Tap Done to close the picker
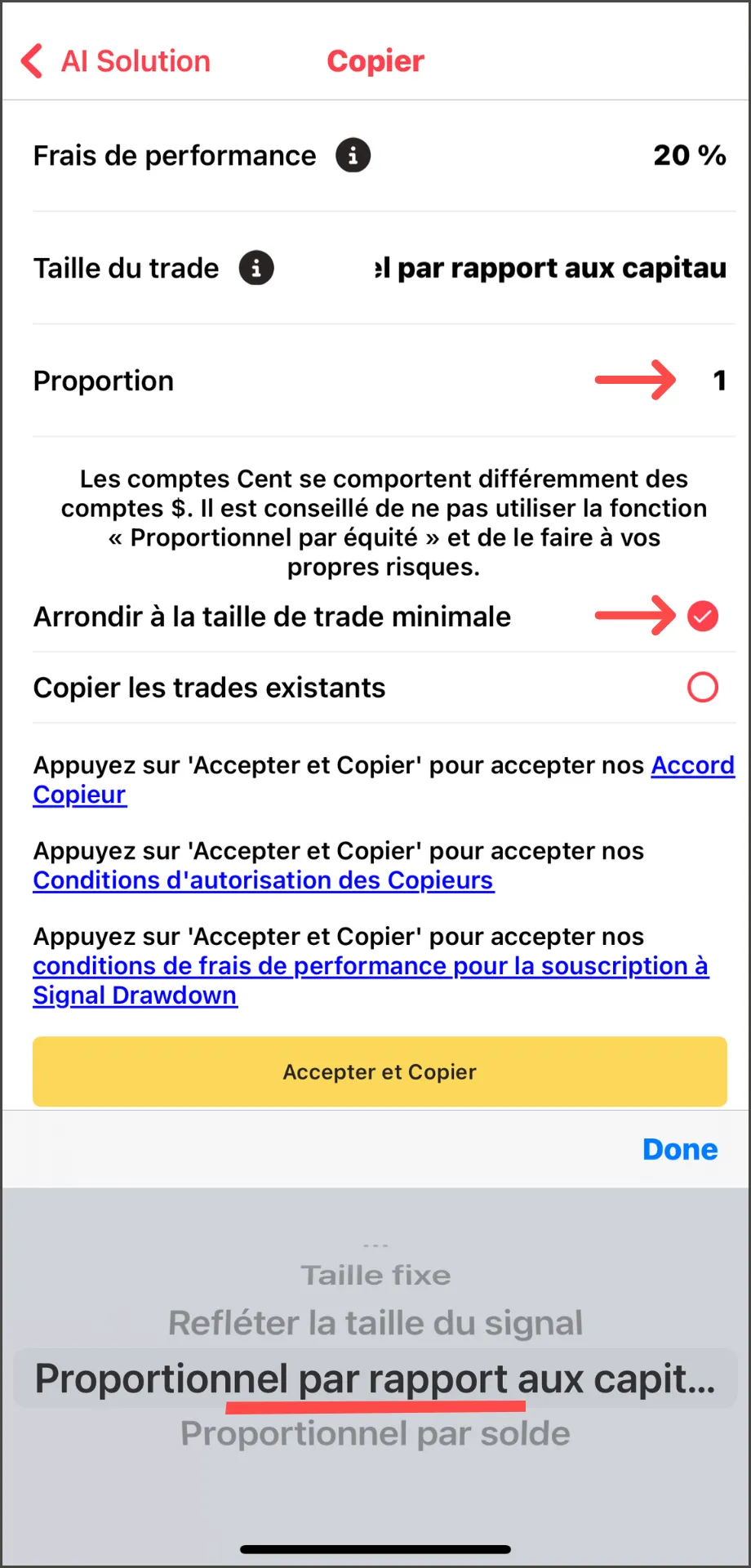 680,1149
